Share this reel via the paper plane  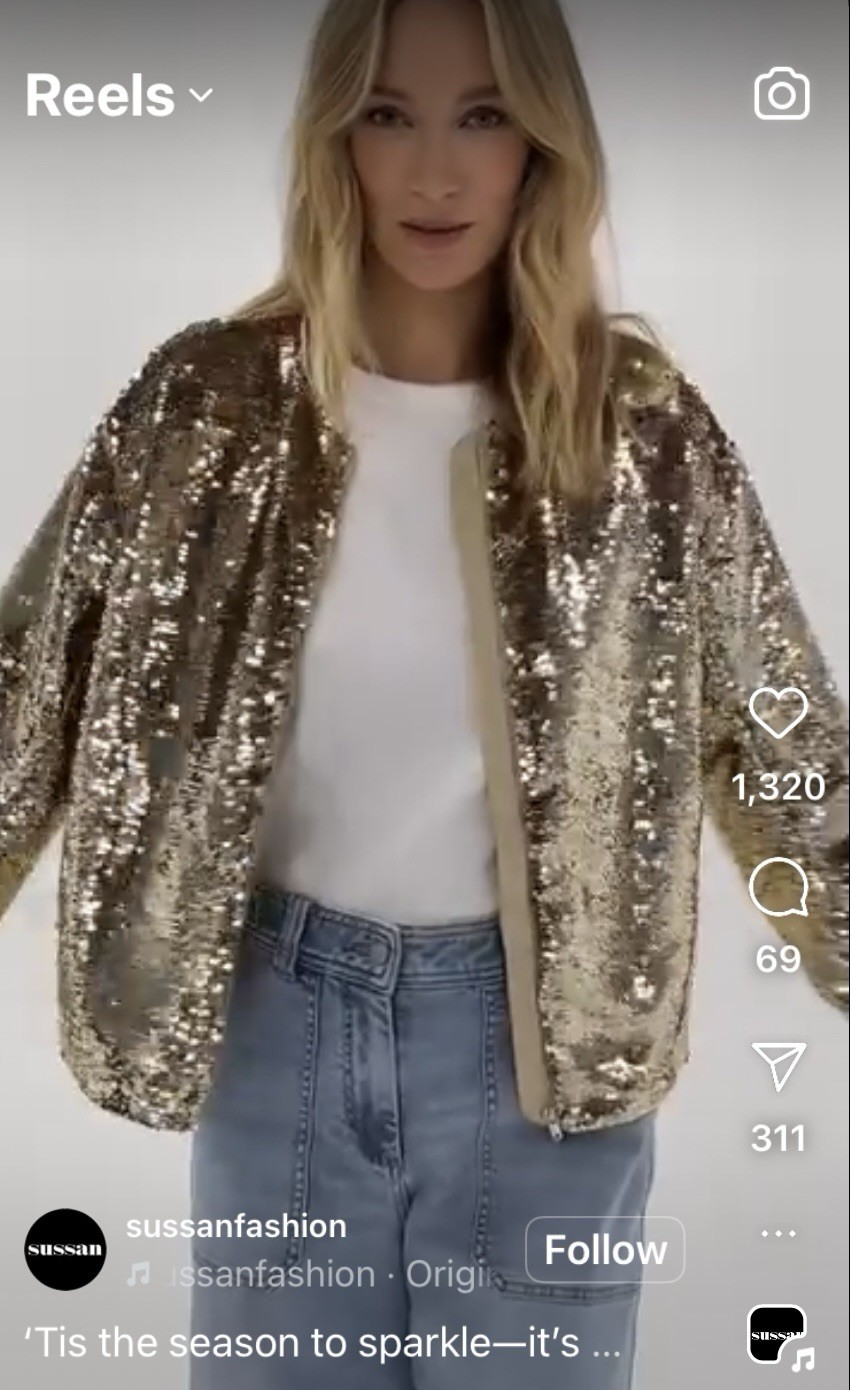click(x=778, y=1066)
